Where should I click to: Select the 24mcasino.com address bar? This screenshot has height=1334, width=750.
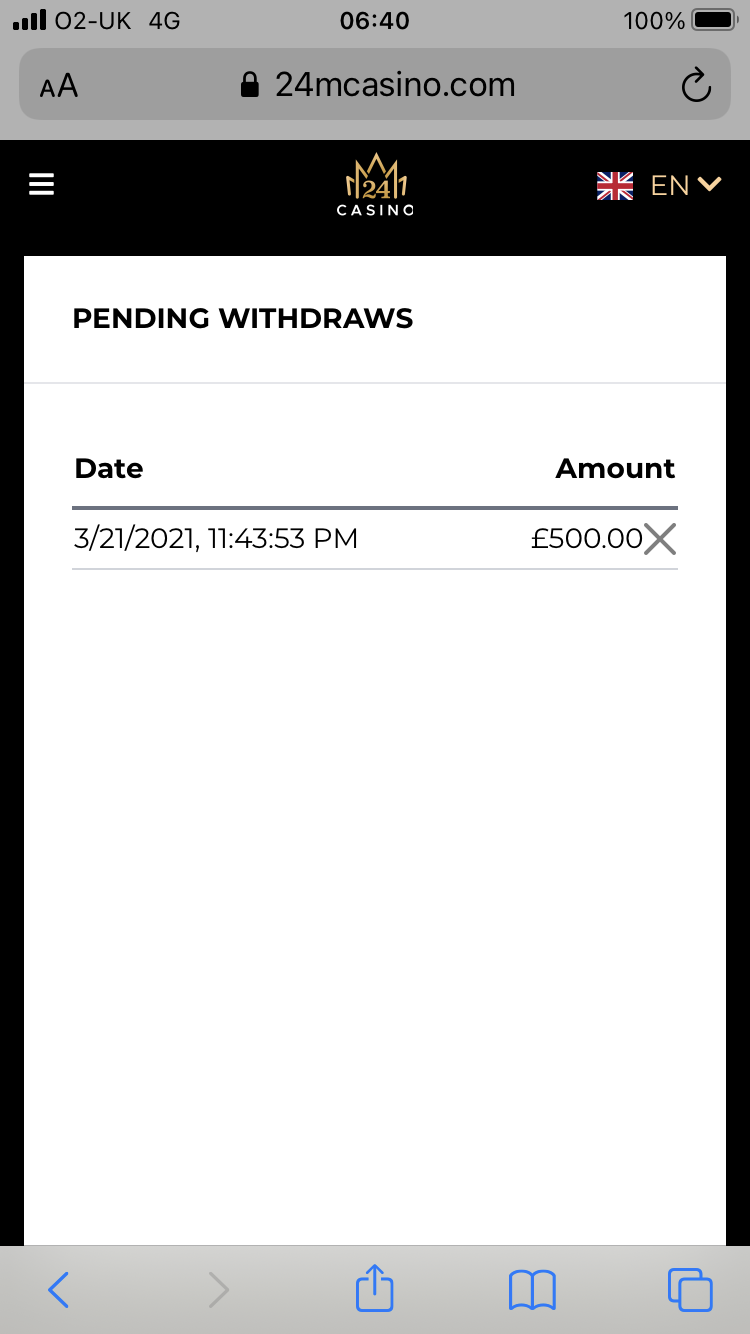(378, 85)
